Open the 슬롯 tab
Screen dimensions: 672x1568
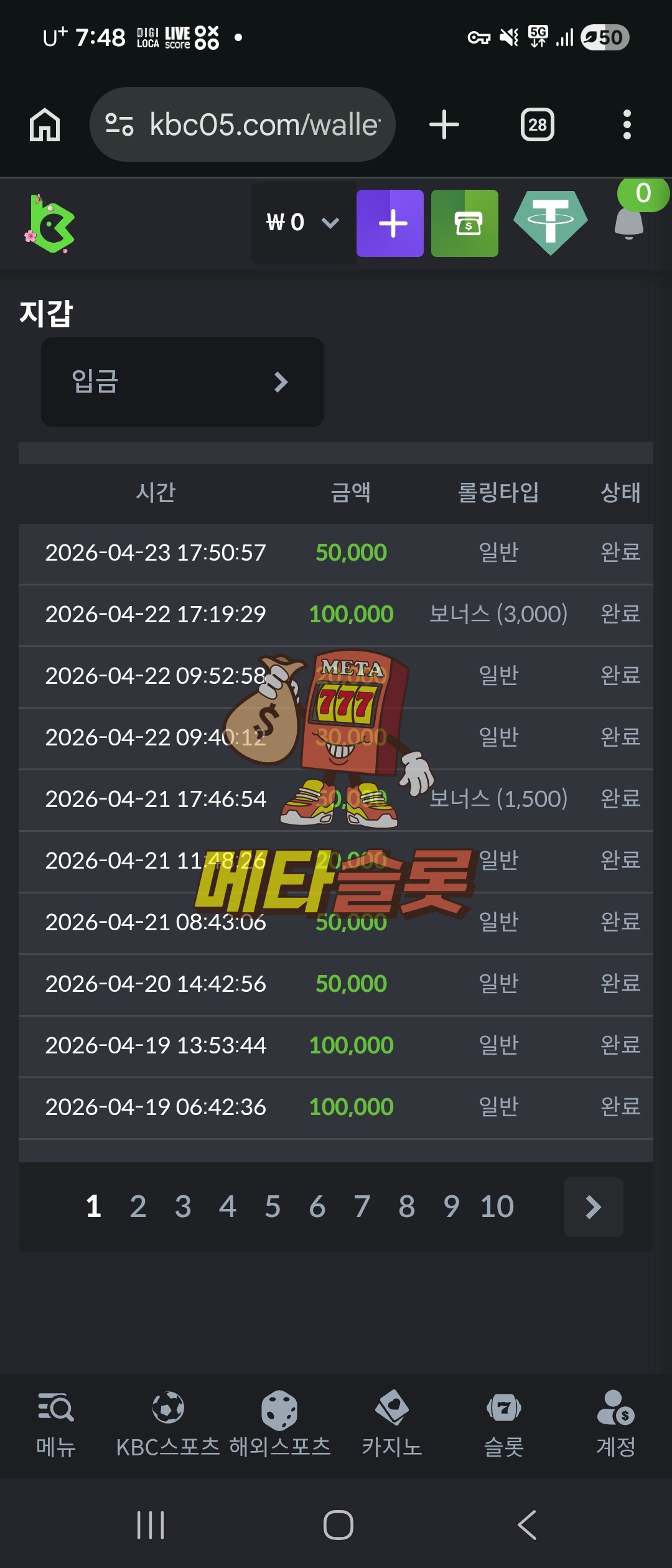[x=504, y=1424]
